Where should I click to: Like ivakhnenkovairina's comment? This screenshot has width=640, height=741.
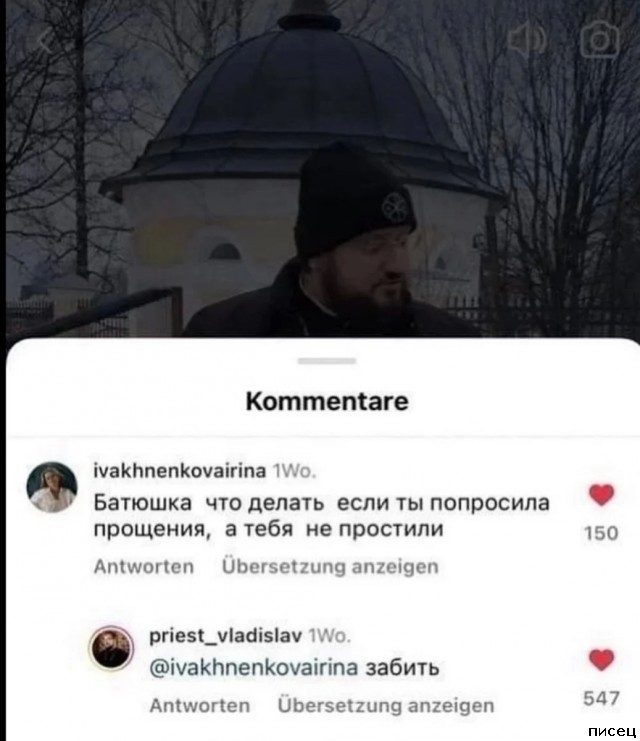(x=600, y=495)
